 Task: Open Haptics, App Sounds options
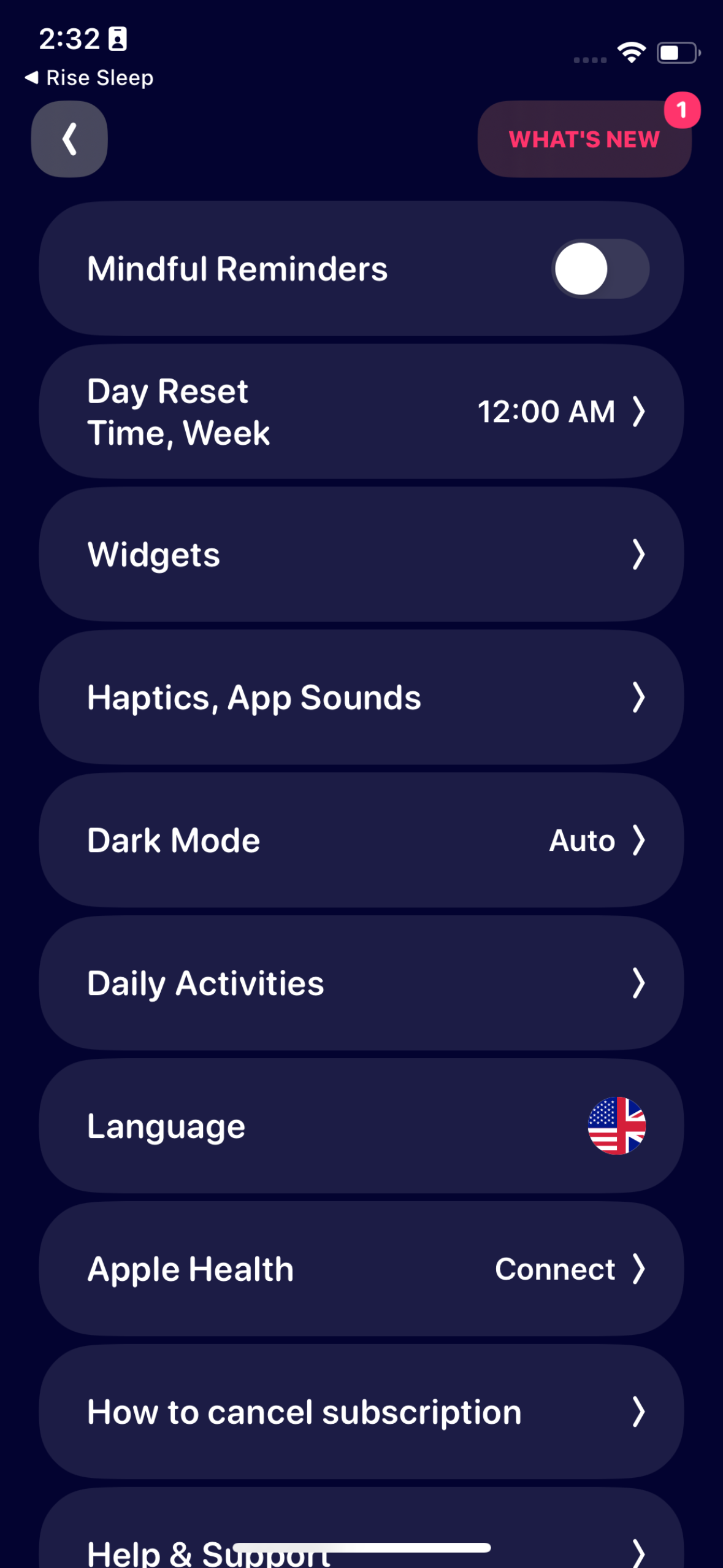(x=361, y=696)
